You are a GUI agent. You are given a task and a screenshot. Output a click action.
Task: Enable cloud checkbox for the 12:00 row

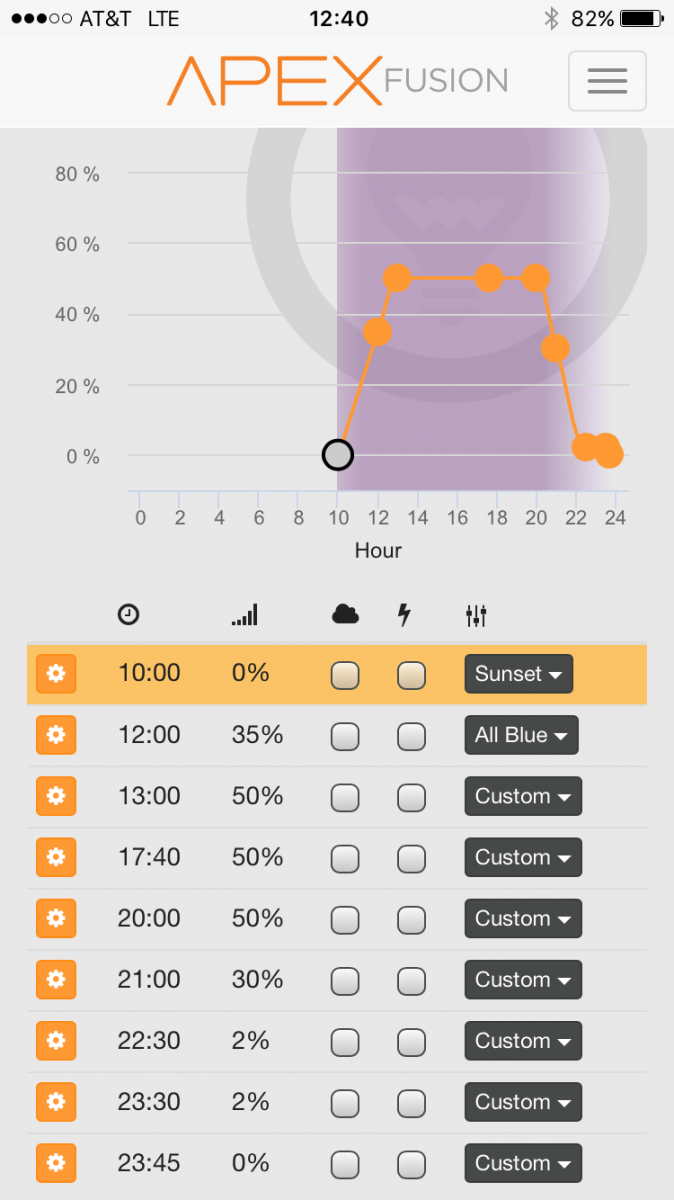[x=345, y=737]
